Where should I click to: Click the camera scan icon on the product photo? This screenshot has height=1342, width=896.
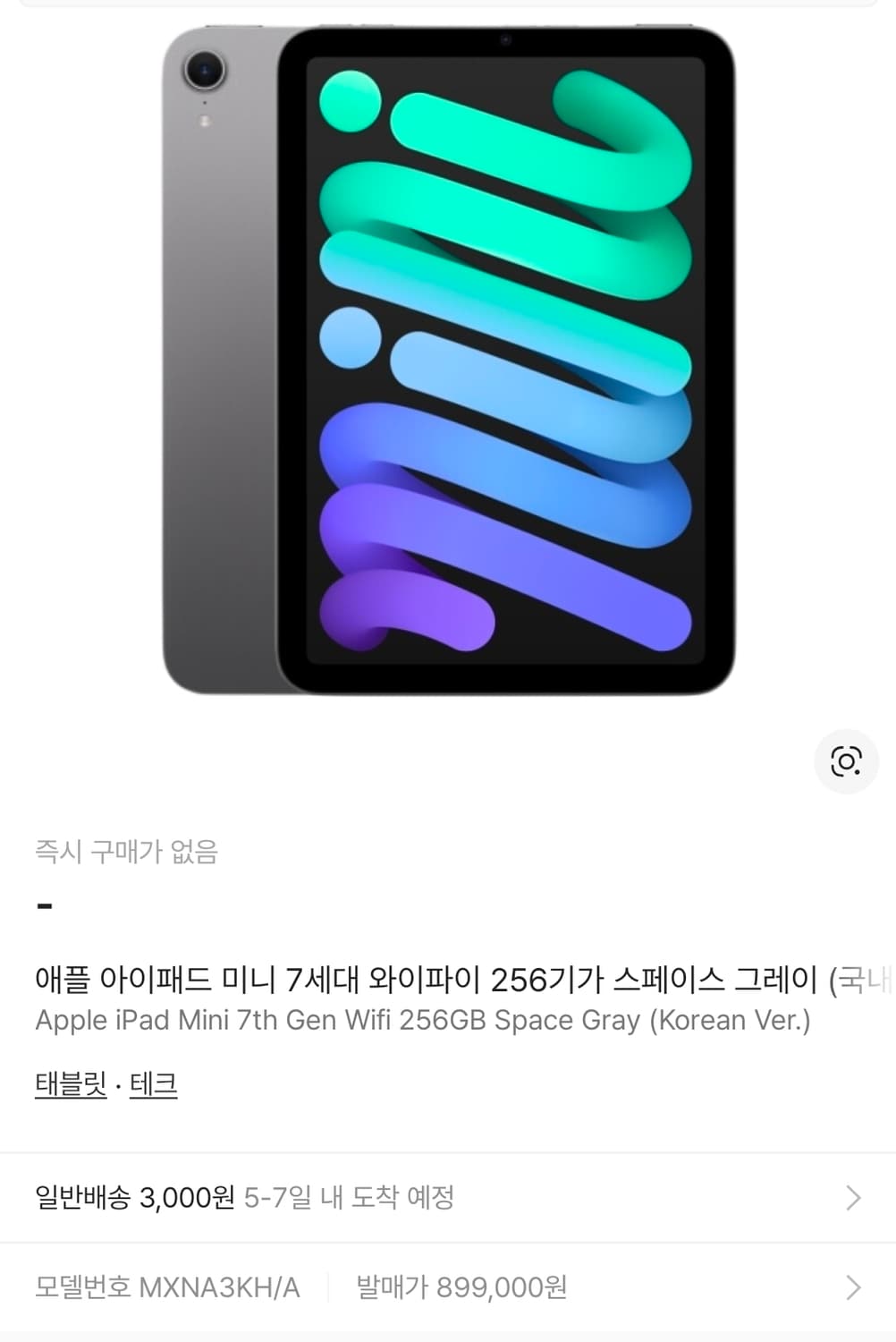[x=846, y=761]
